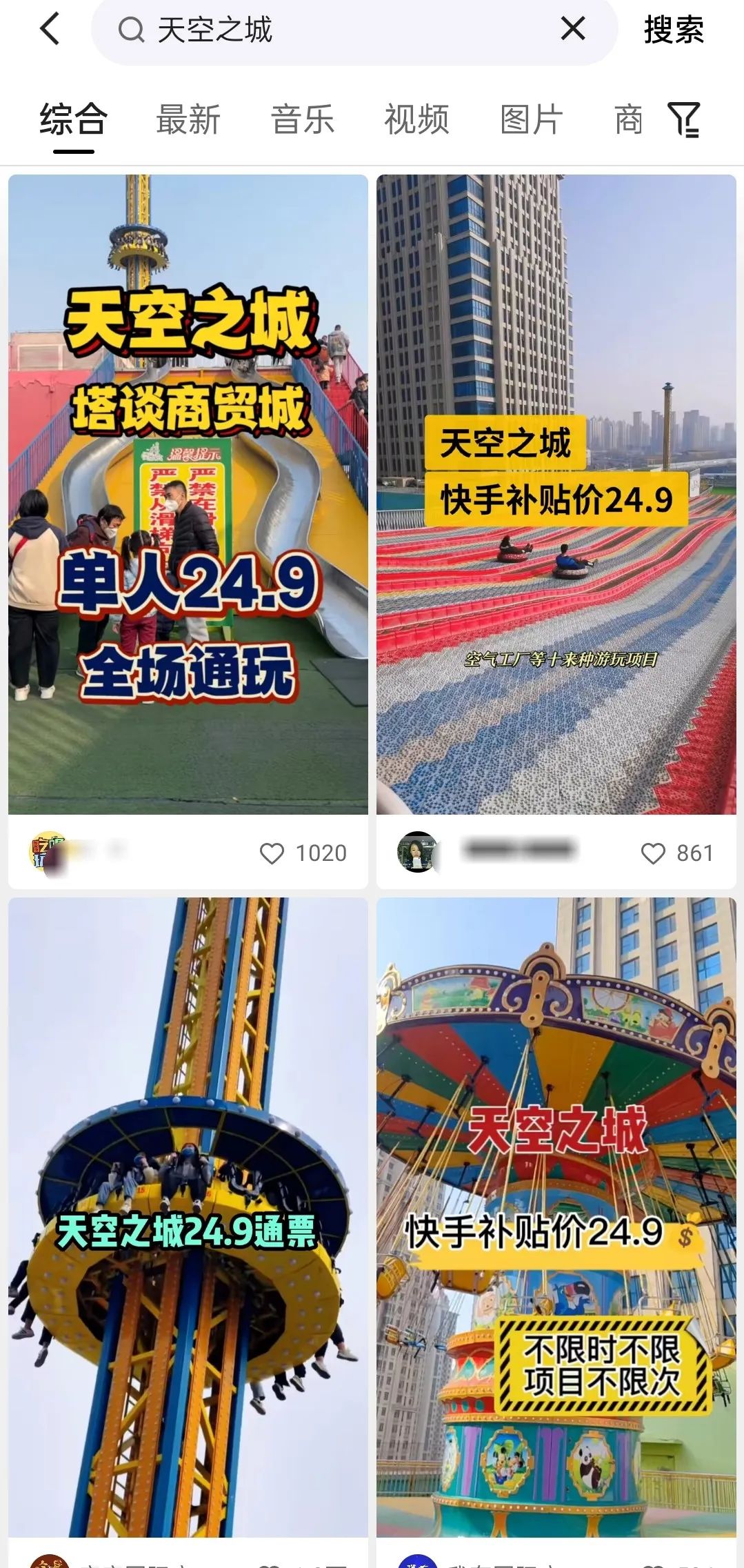This screenshot has height=1568, width=744.
Task: Open the tube slide 快手补贴价24.9 video
Action: point(556,494)
